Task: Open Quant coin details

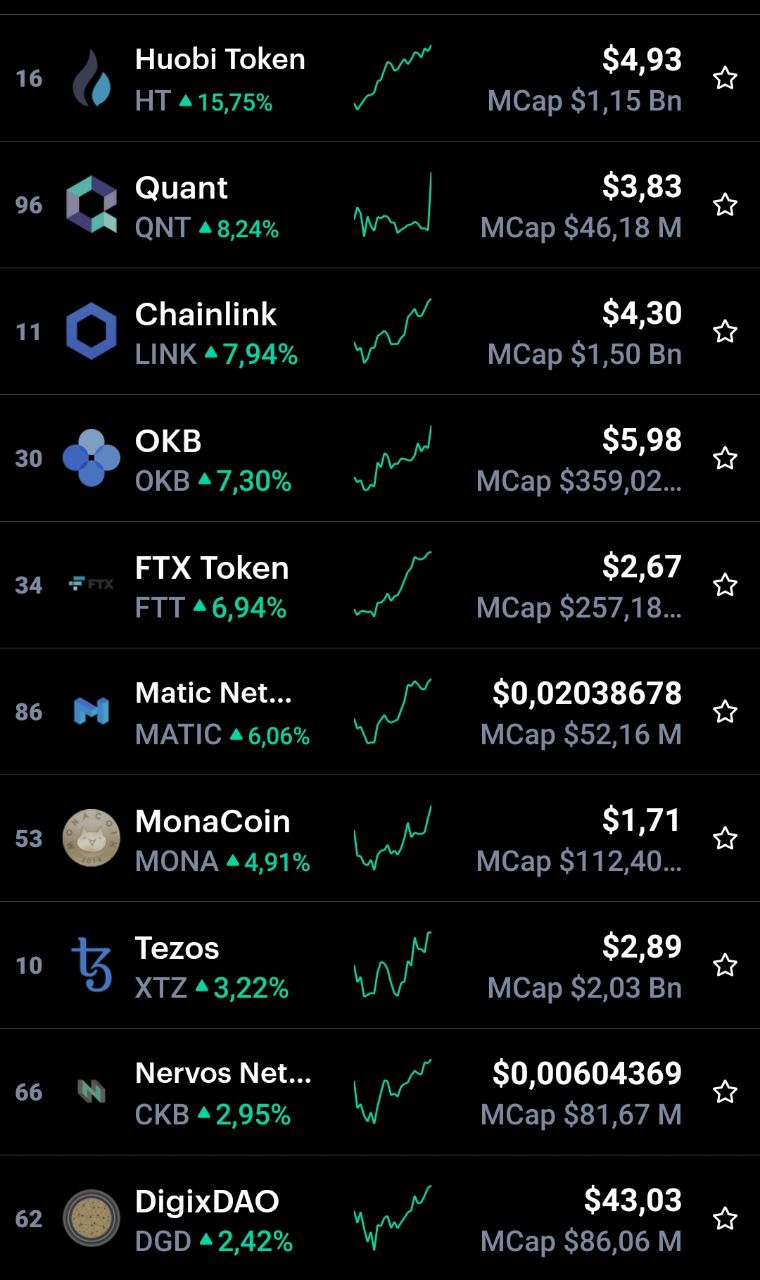Action: pos(380,205)
